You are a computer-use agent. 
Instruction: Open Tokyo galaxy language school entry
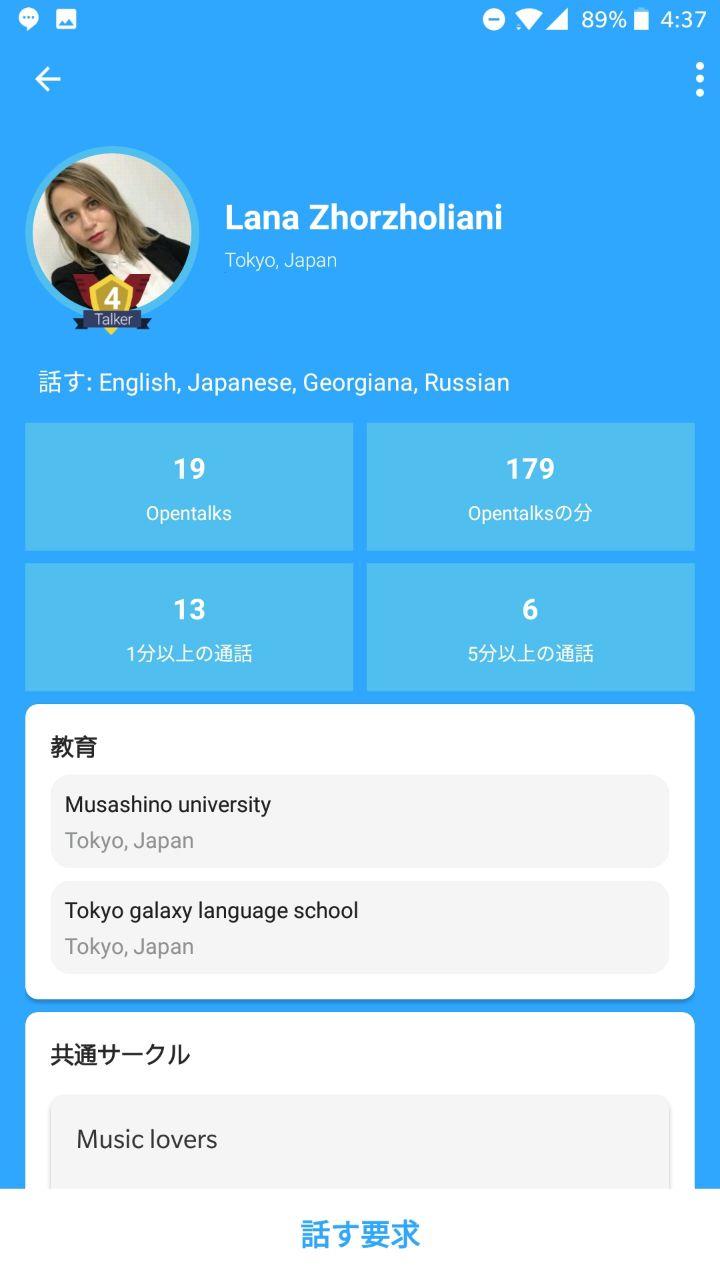[360, 927]
